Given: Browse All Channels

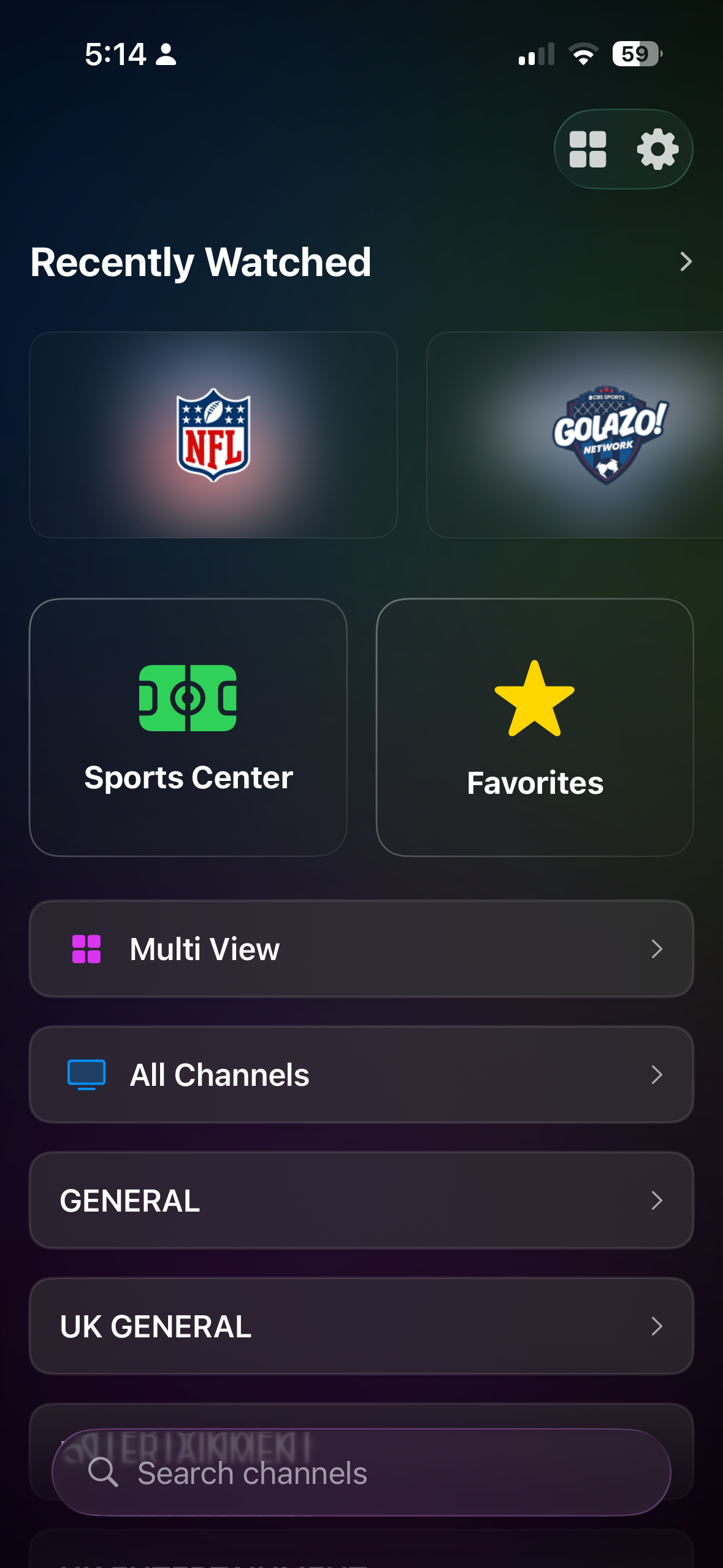Looking at the screenshot, I should (361, 1075).
